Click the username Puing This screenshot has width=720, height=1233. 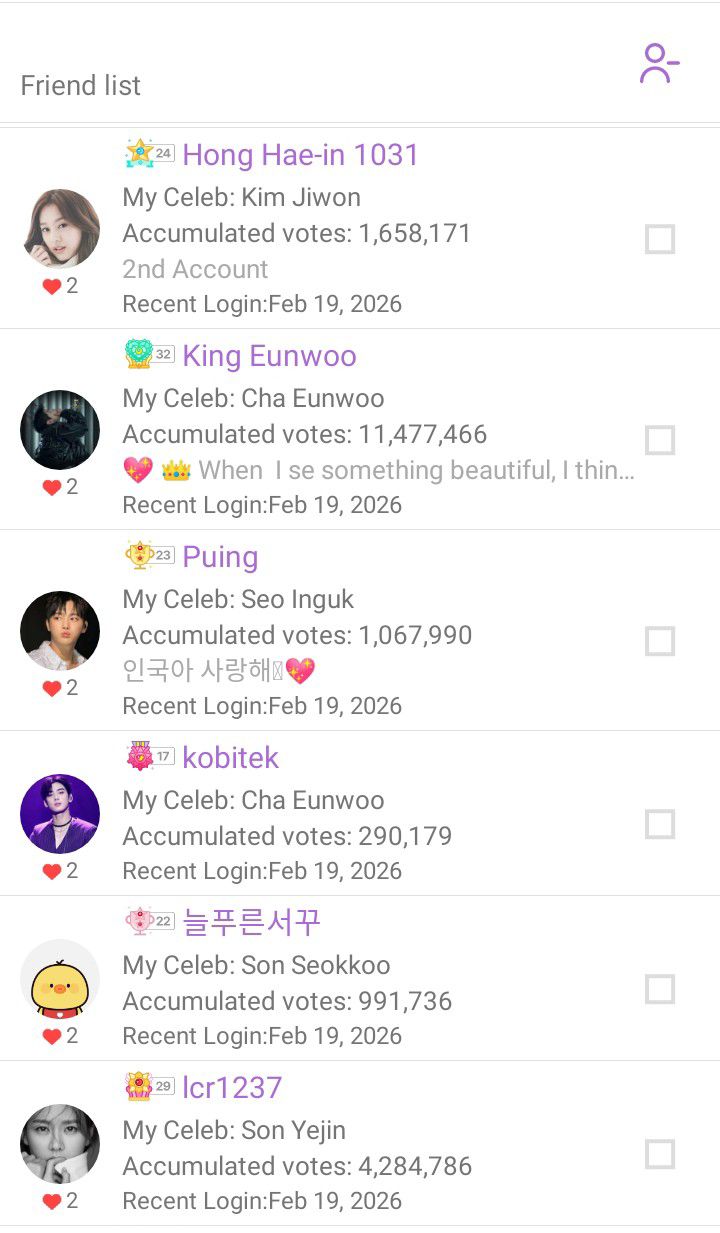pyautogui.click(x=220, y=556)
